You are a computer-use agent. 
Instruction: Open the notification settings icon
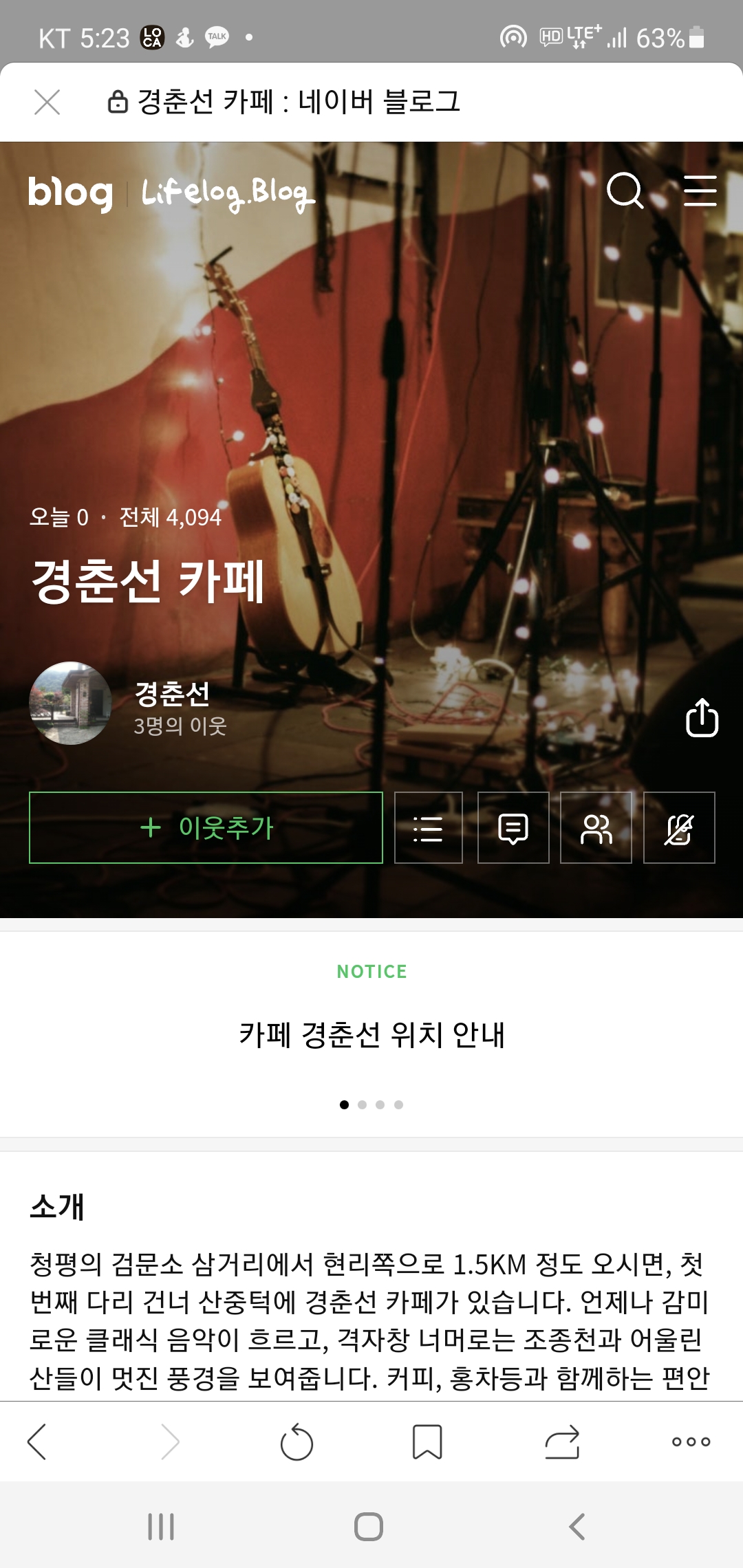679,828
